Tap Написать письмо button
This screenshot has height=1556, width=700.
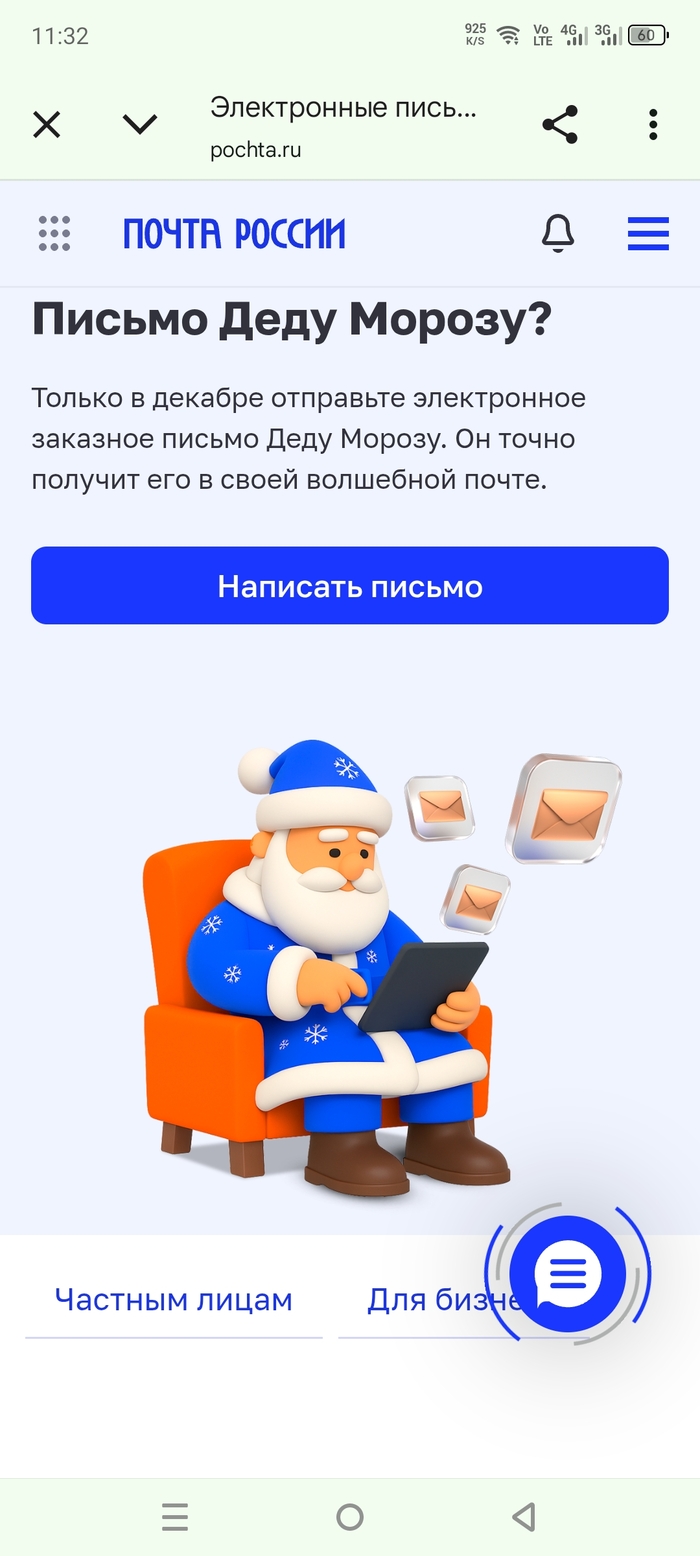(350, 586)
